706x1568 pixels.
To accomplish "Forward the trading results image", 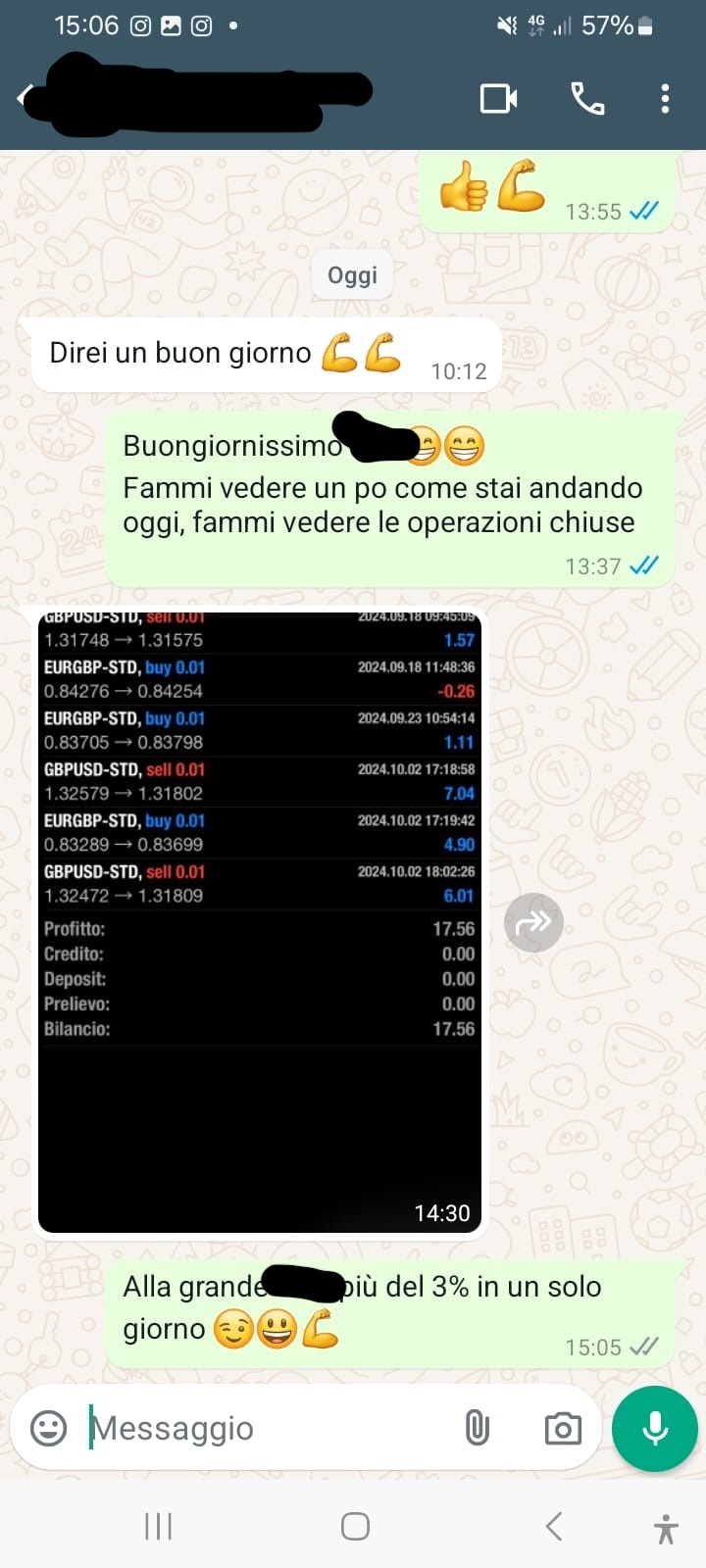I will click(x=533, y=922).
